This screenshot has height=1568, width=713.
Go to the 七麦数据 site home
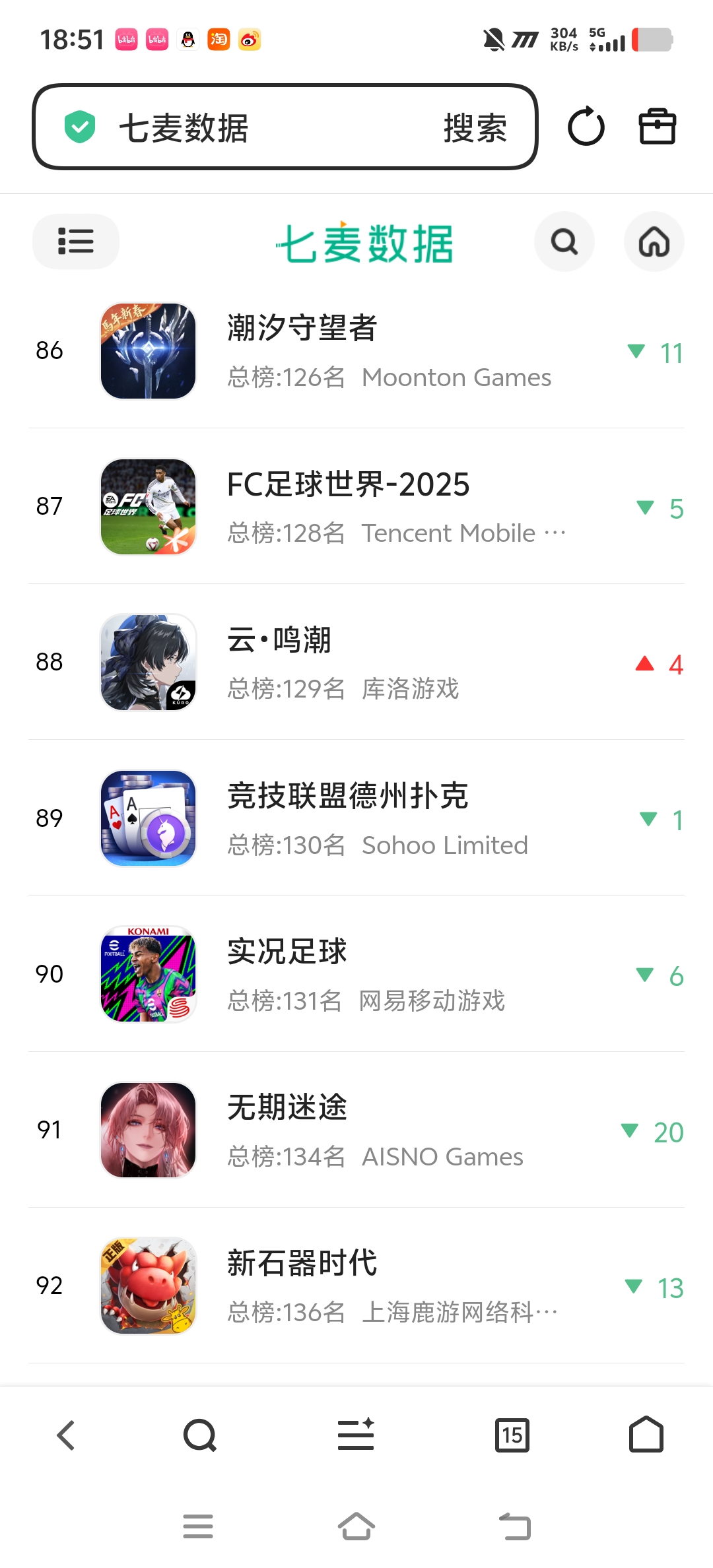pyautogui.click(x=654, y=242)
